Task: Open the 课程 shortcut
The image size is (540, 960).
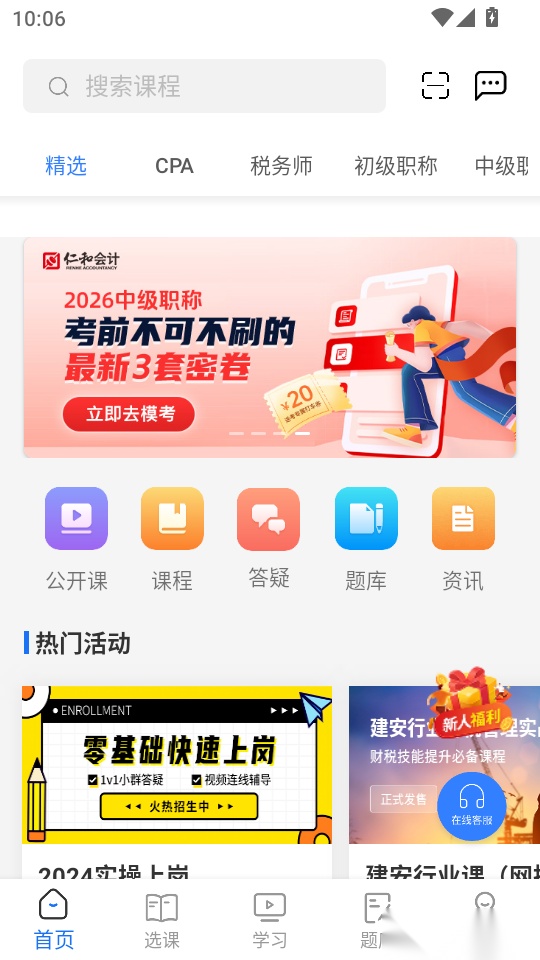Action: (x=172, y=539)
